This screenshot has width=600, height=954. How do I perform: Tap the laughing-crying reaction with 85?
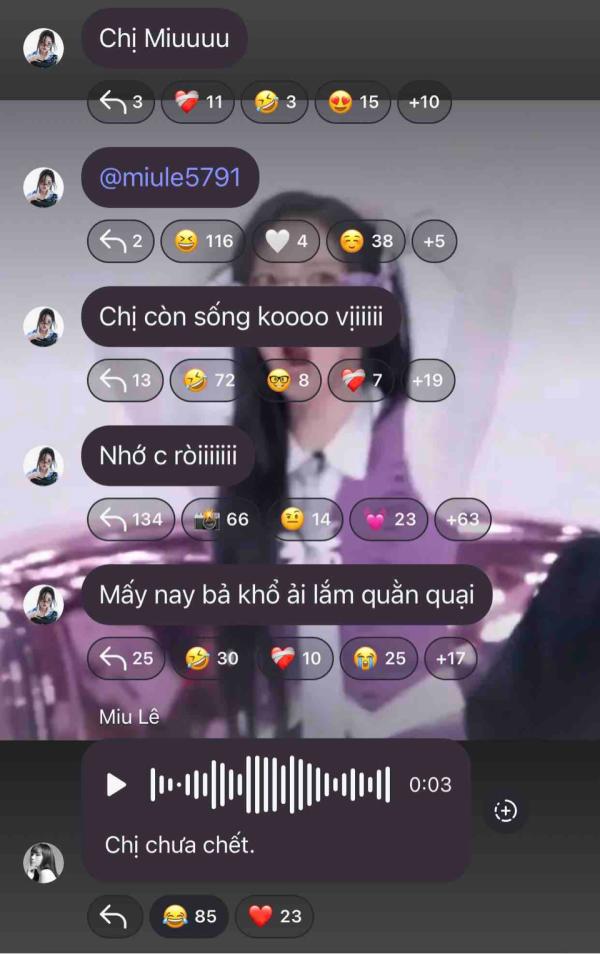[189, 916]
